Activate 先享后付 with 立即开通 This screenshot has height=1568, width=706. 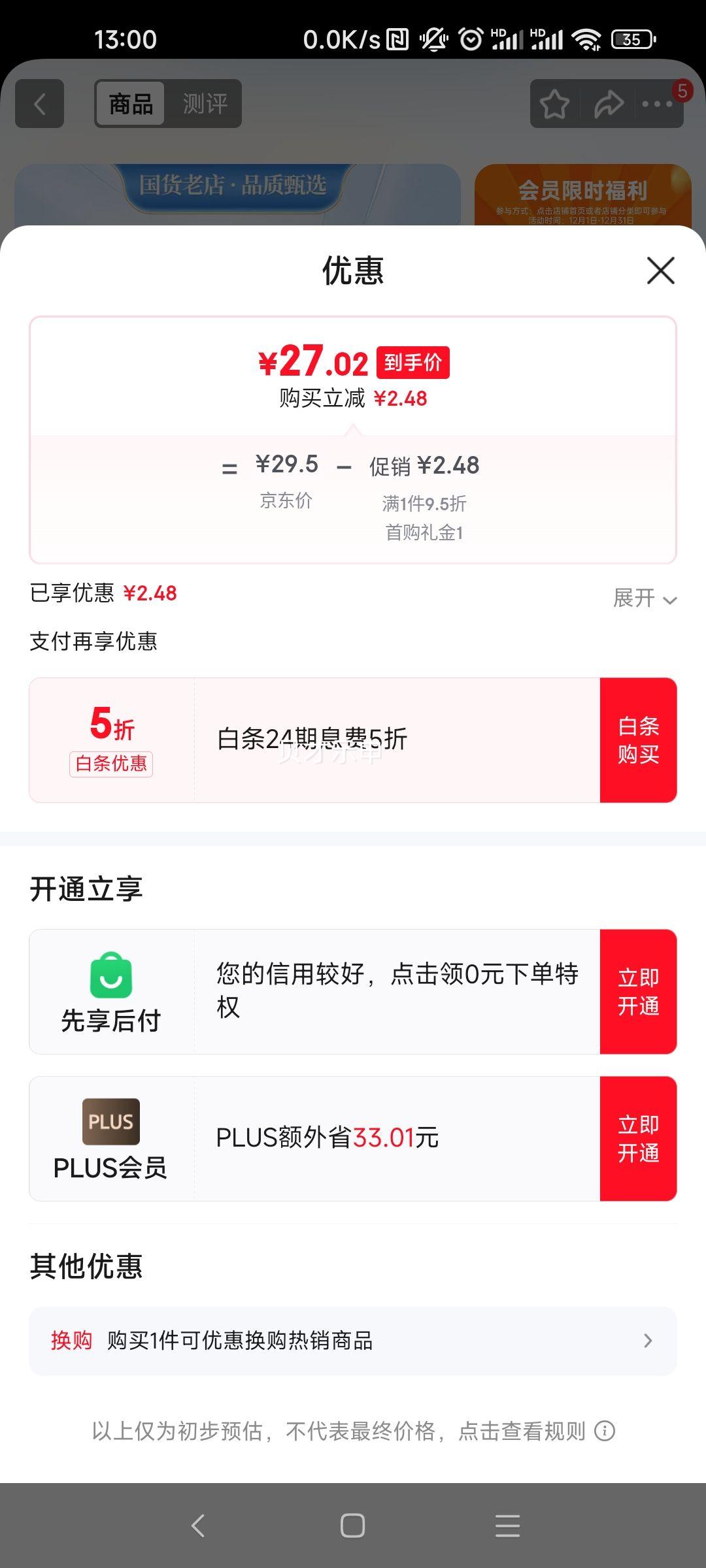click(x=638, y=992)
